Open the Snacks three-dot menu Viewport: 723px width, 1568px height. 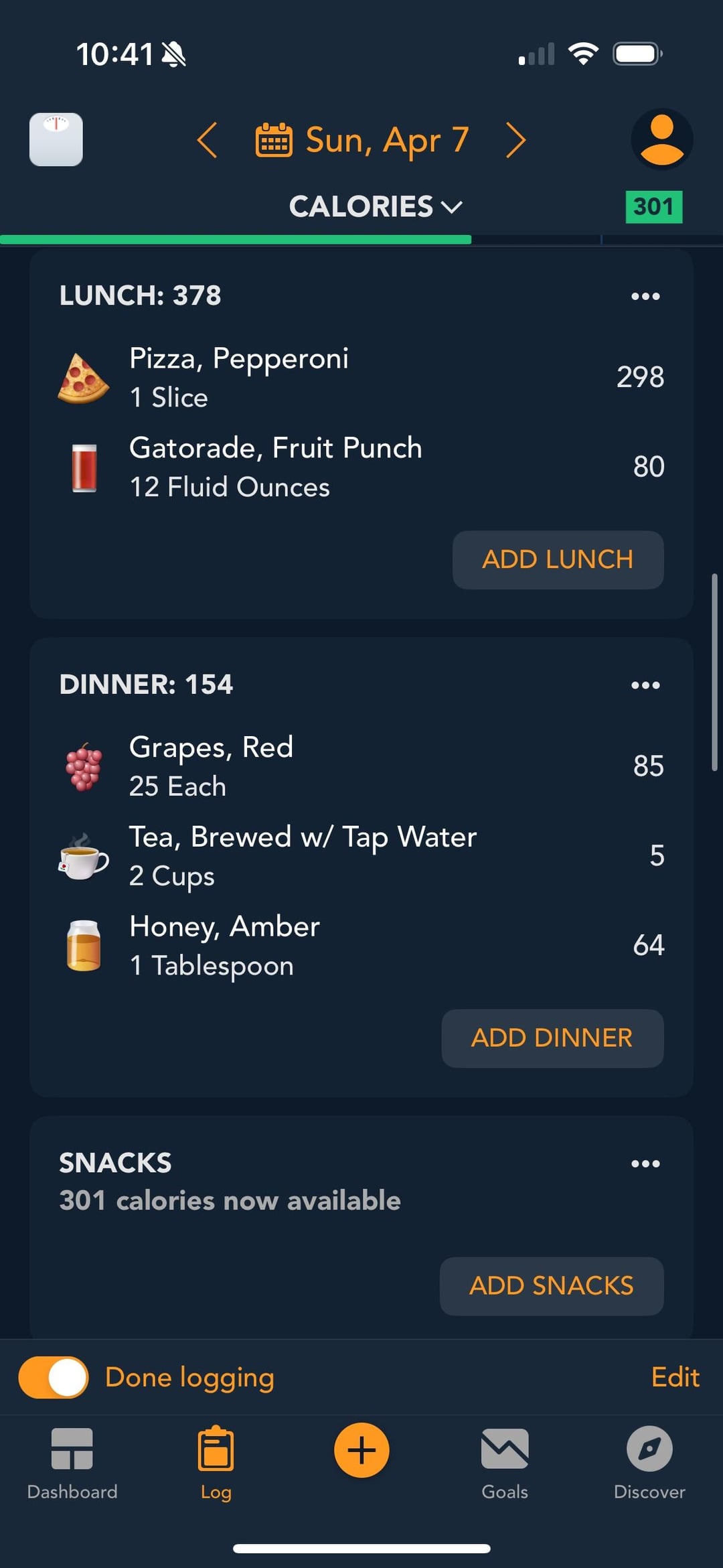point(645,1163)
